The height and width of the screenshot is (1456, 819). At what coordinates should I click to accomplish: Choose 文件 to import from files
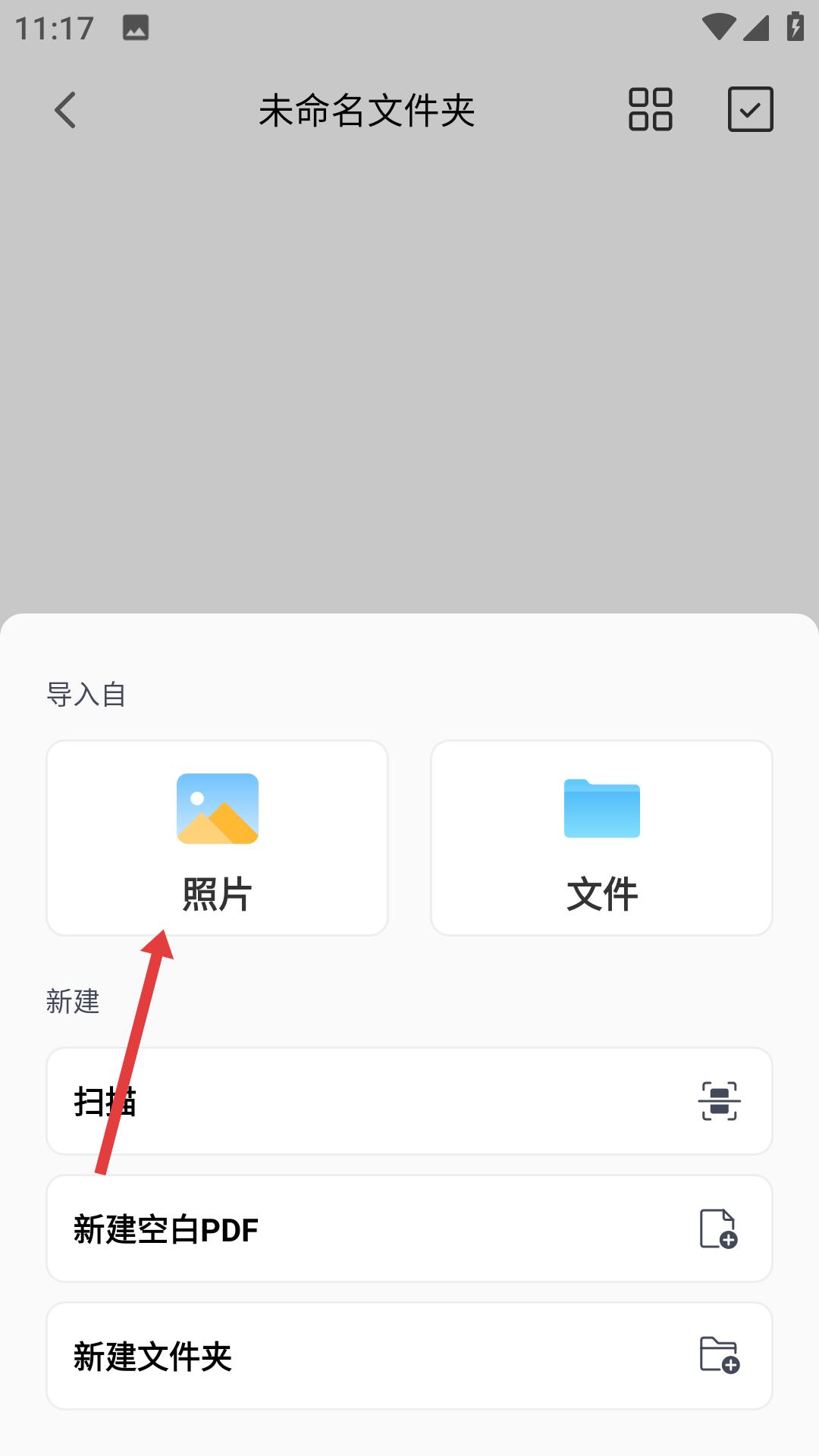(x=601, y=895)
